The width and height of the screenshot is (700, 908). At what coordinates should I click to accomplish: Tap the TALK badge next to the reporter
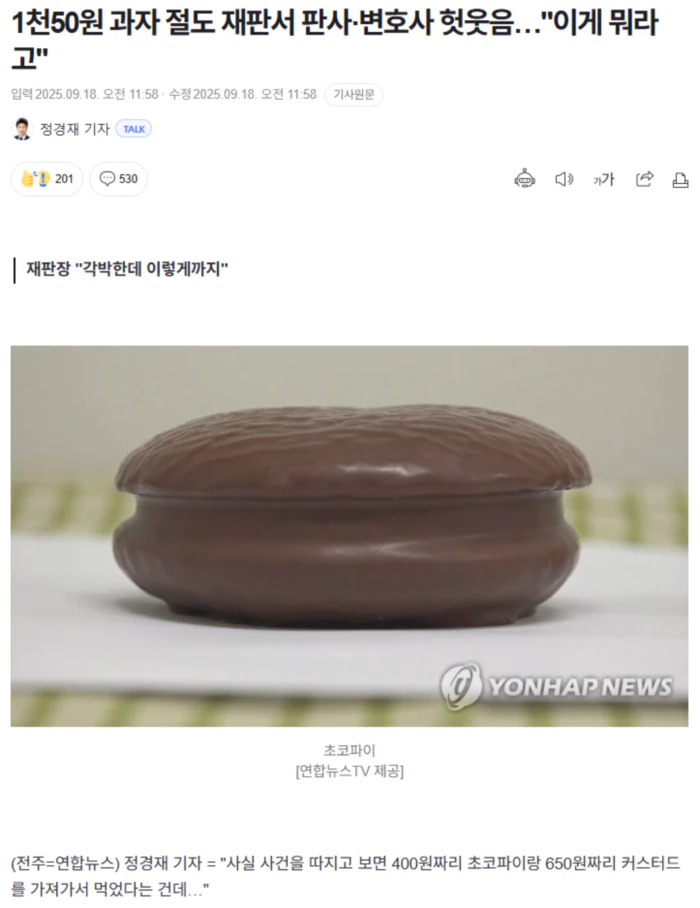[x=133, y=129]
